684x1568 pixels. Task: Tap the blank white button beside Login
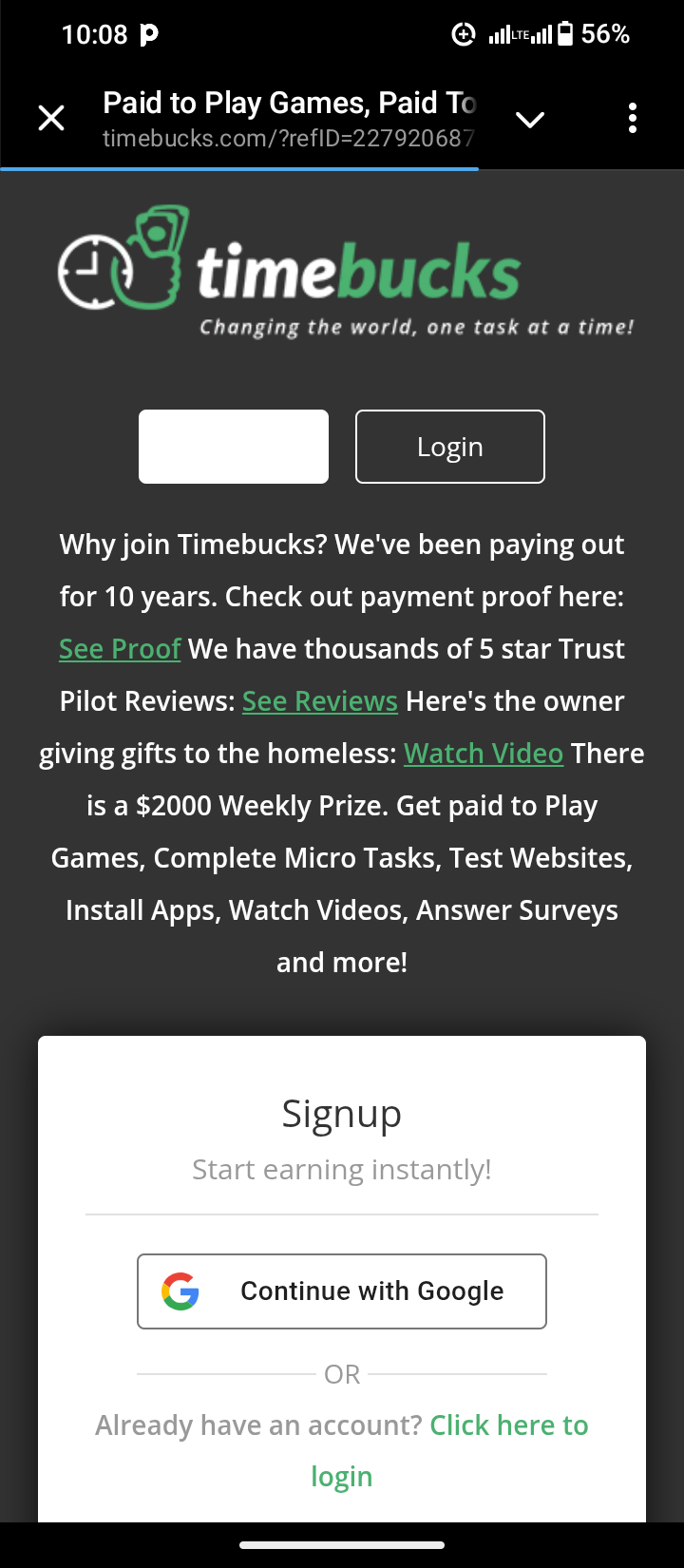[x=234, y=447]
